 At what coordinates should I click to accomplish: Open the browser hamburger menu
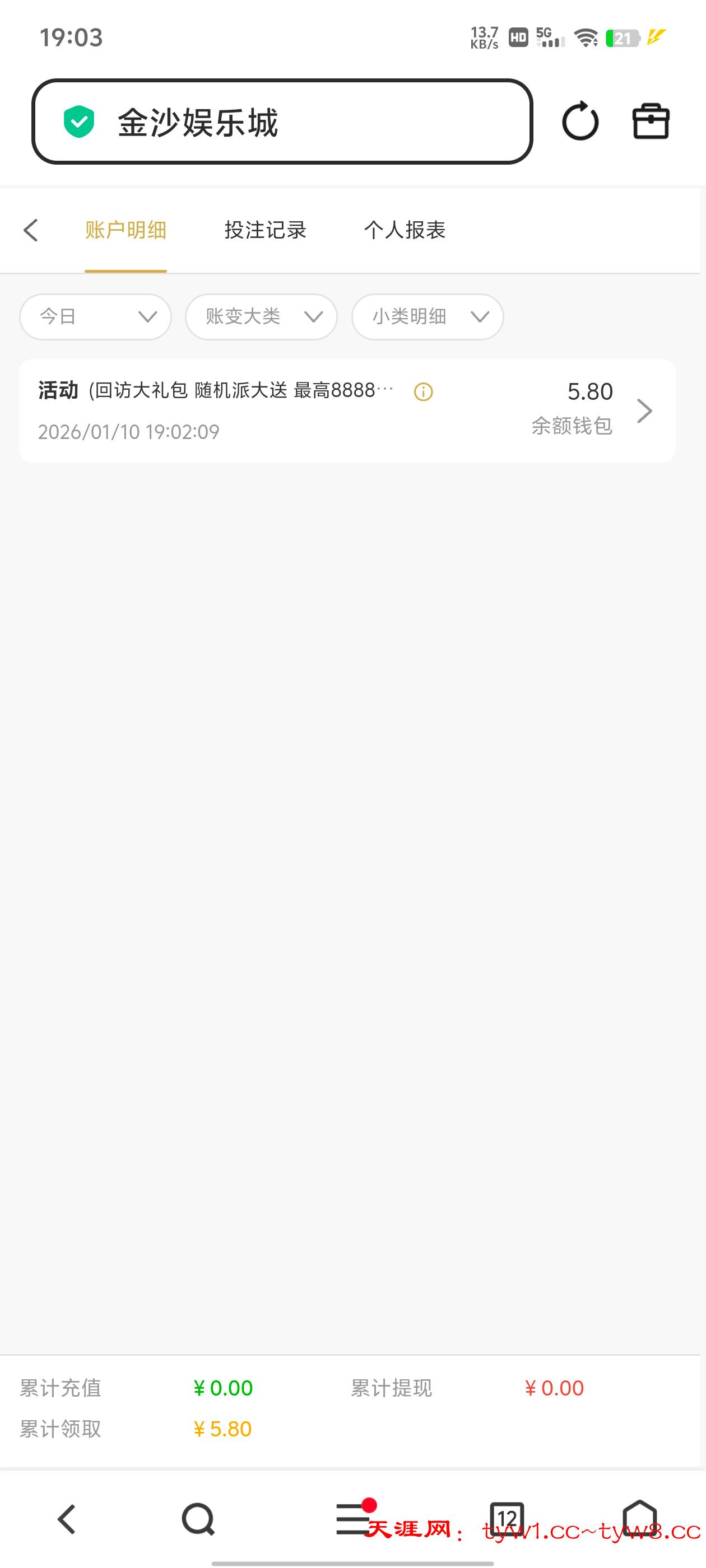(x=352, y=1519)
